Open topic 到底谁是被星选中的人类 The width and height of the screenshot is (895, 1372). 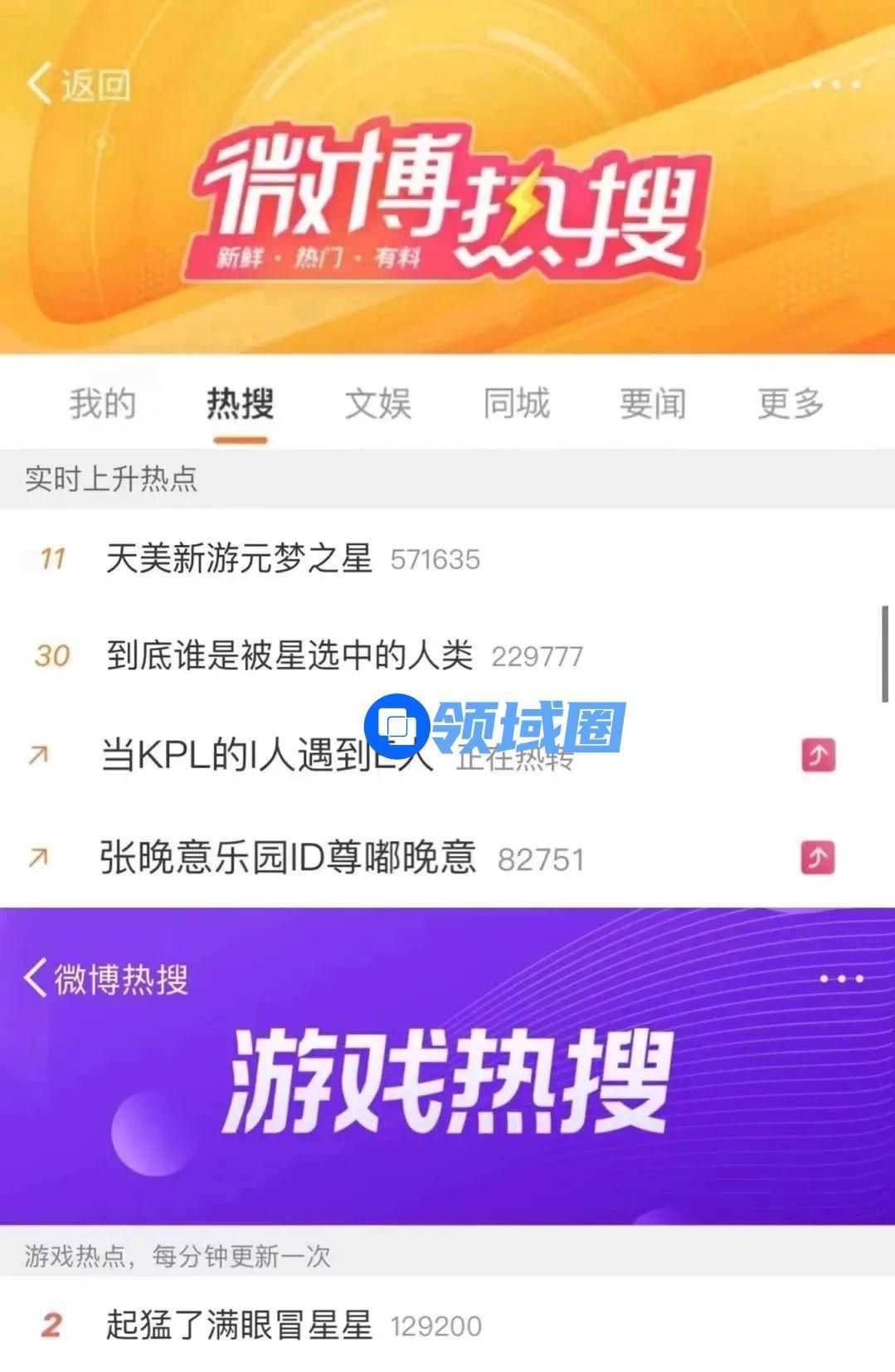click(x=289, y=655)
